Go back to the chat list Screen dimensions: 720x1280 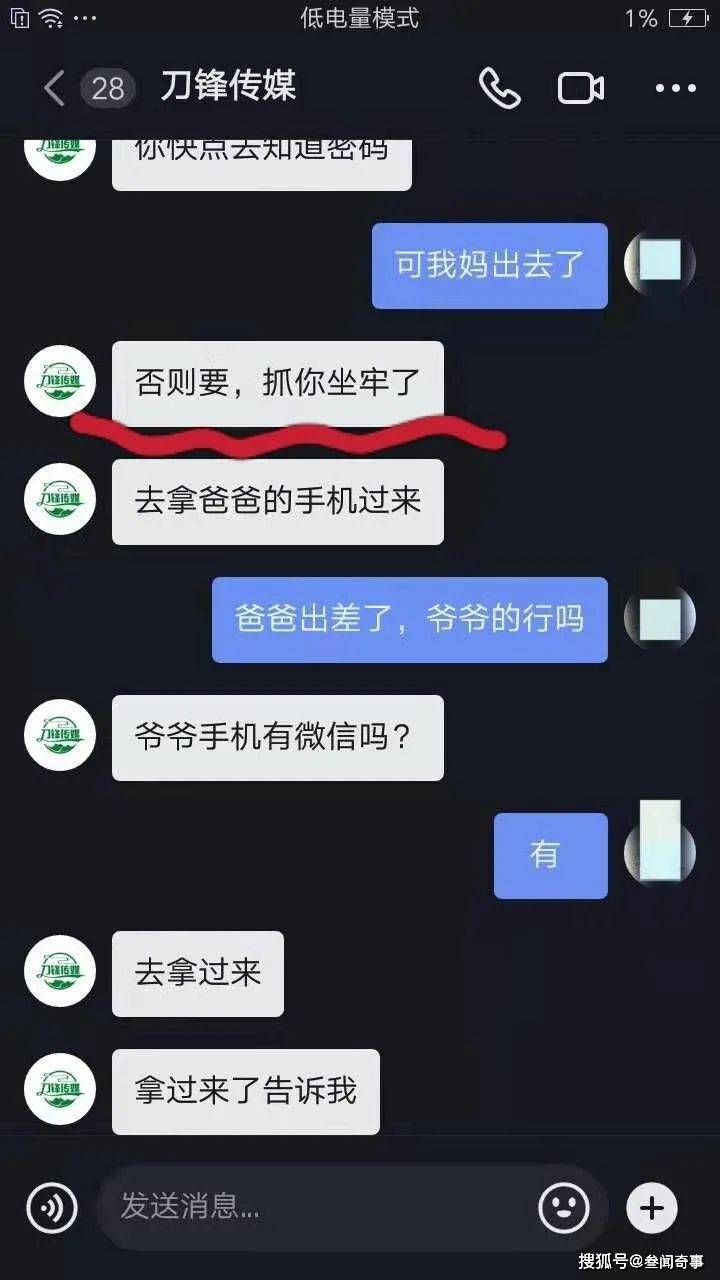(54, 89)
